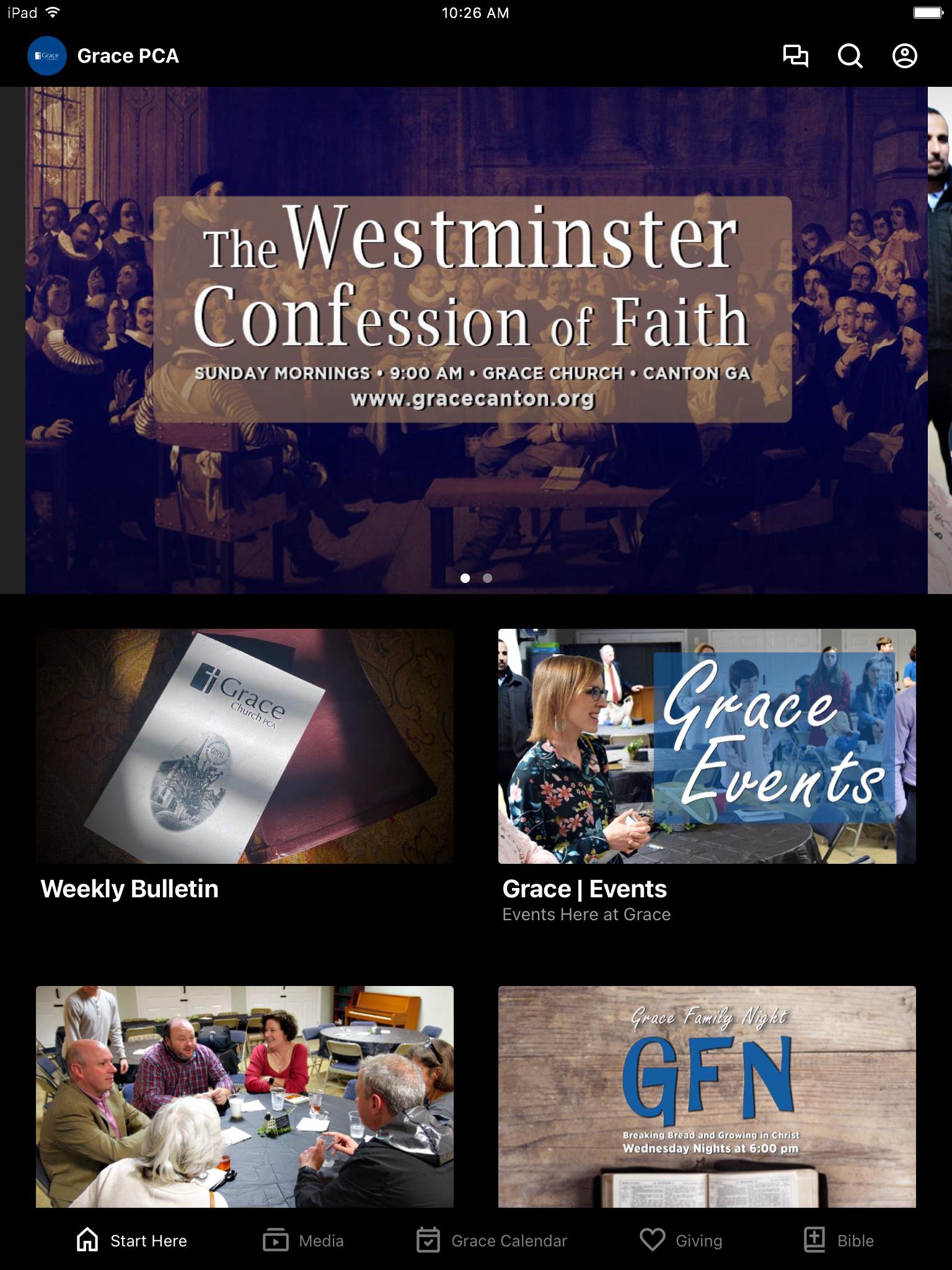Open the search icon

850,56
